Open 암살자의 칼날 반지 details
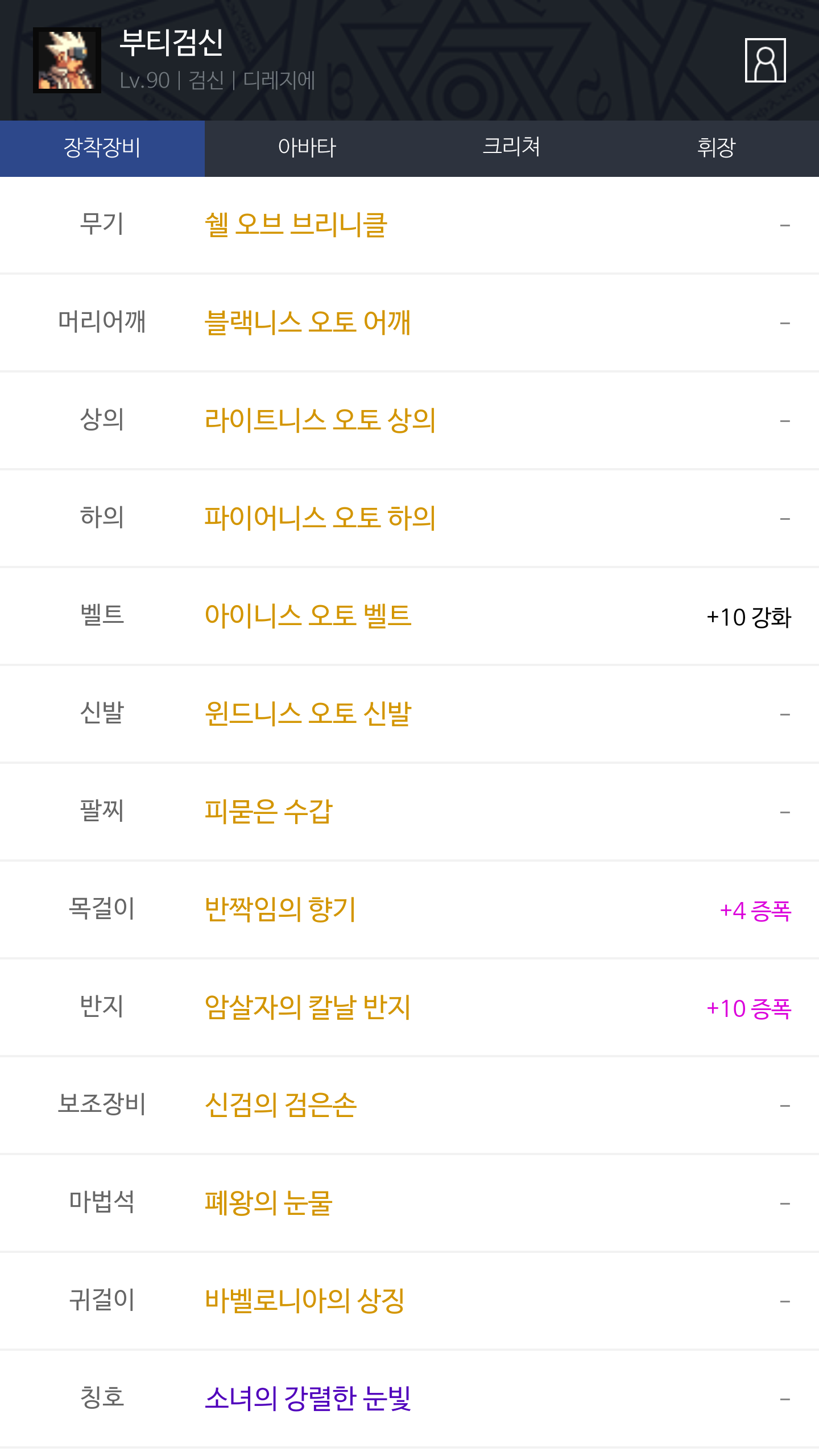 [308, 1007]
